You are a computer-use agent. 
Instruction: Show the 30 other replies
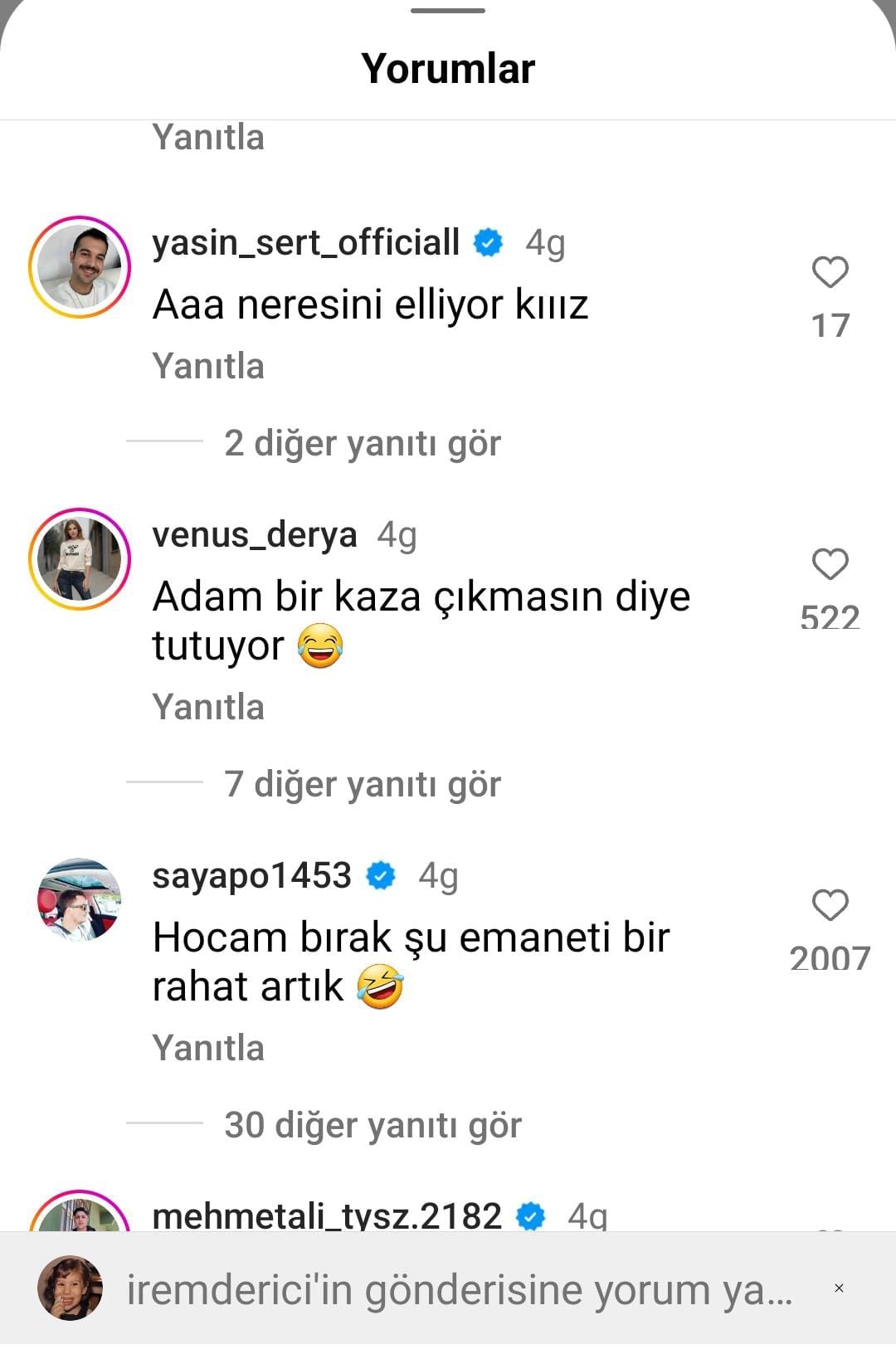(373, 1125)
